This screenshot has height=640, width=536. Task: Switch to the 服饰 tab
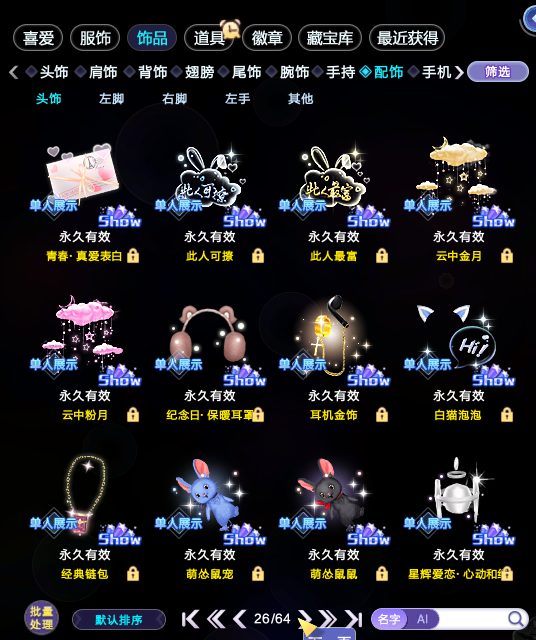coord(95,38)
